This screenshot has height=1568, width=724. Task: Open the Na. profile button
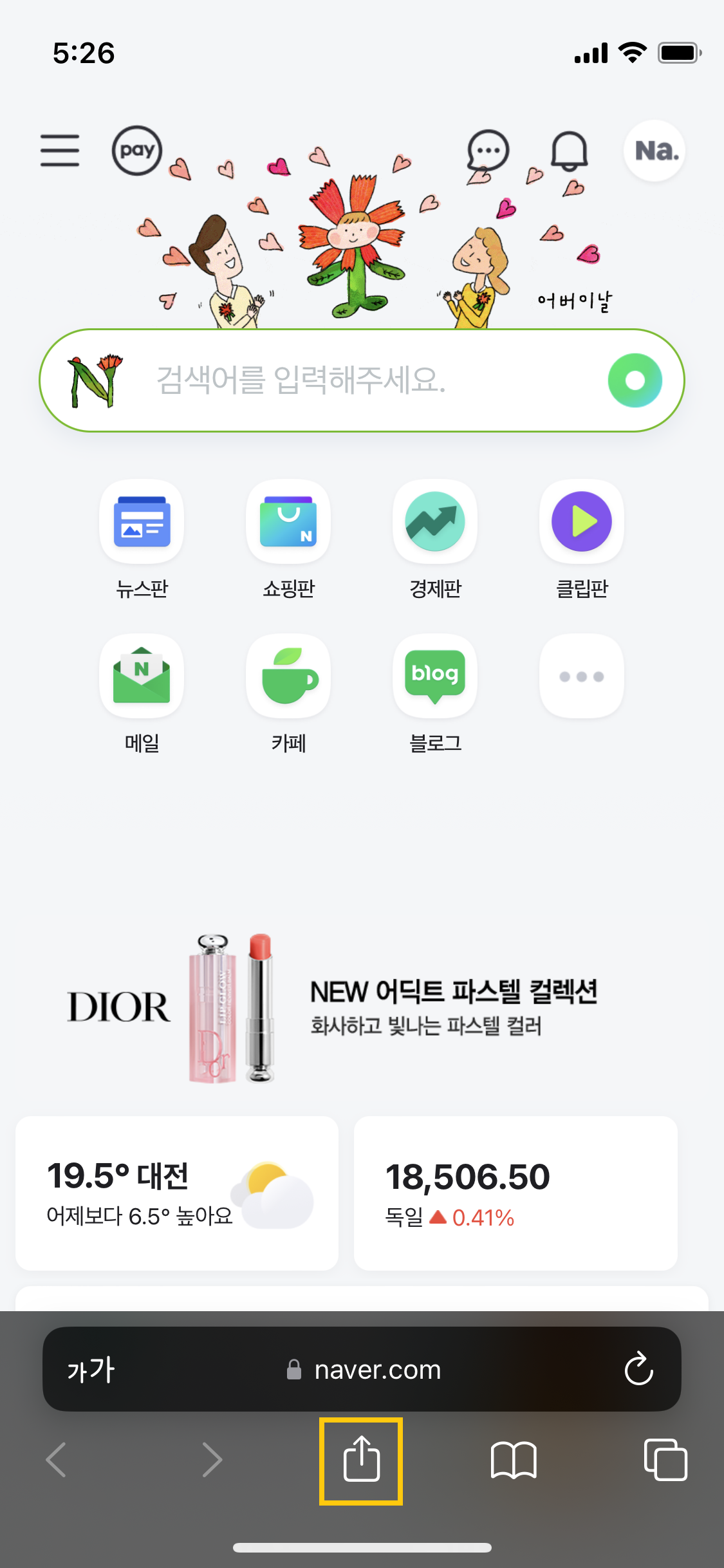tap(654, 151)
